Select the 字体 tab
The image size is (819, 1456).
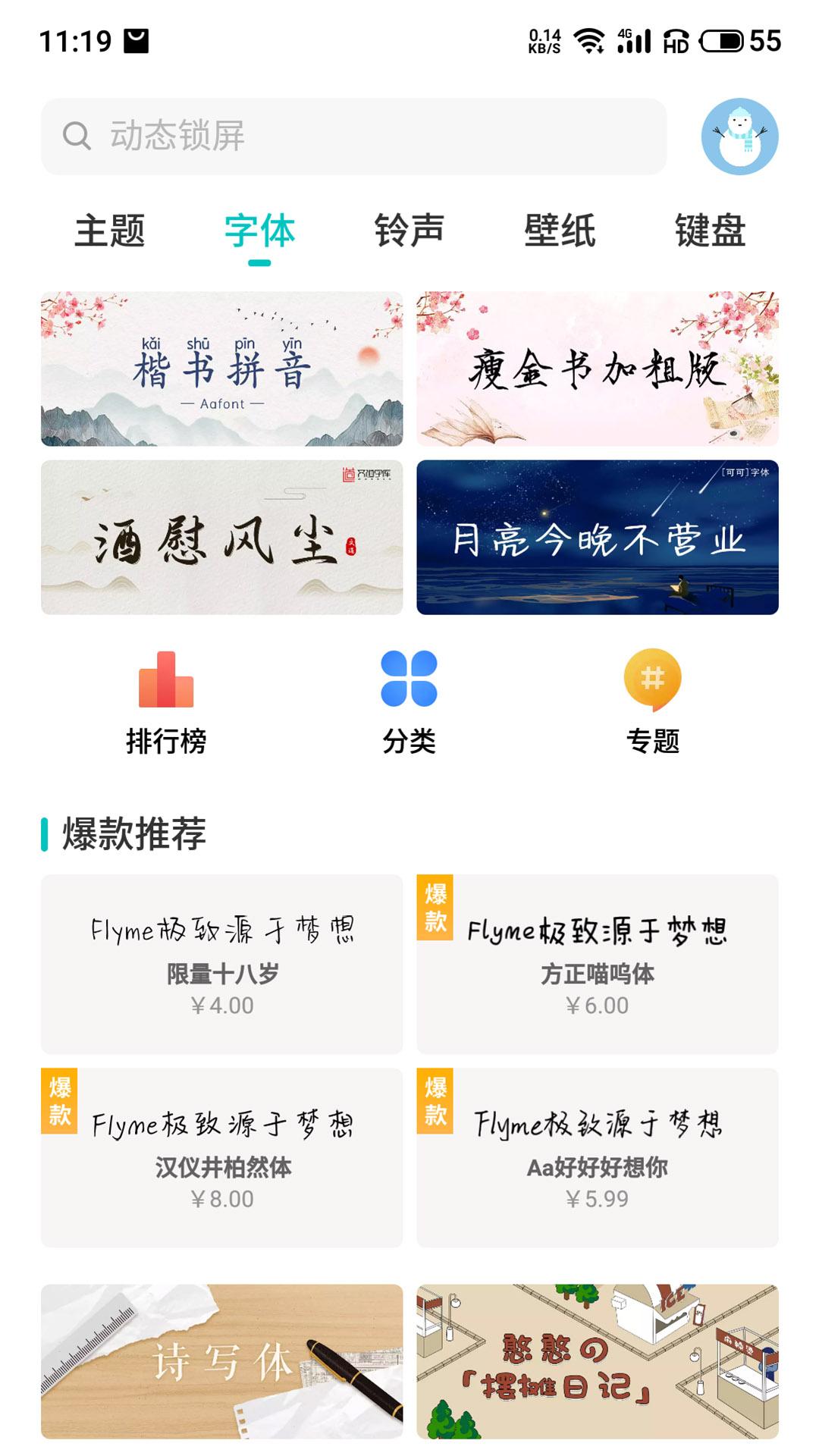tap(259, 231)
